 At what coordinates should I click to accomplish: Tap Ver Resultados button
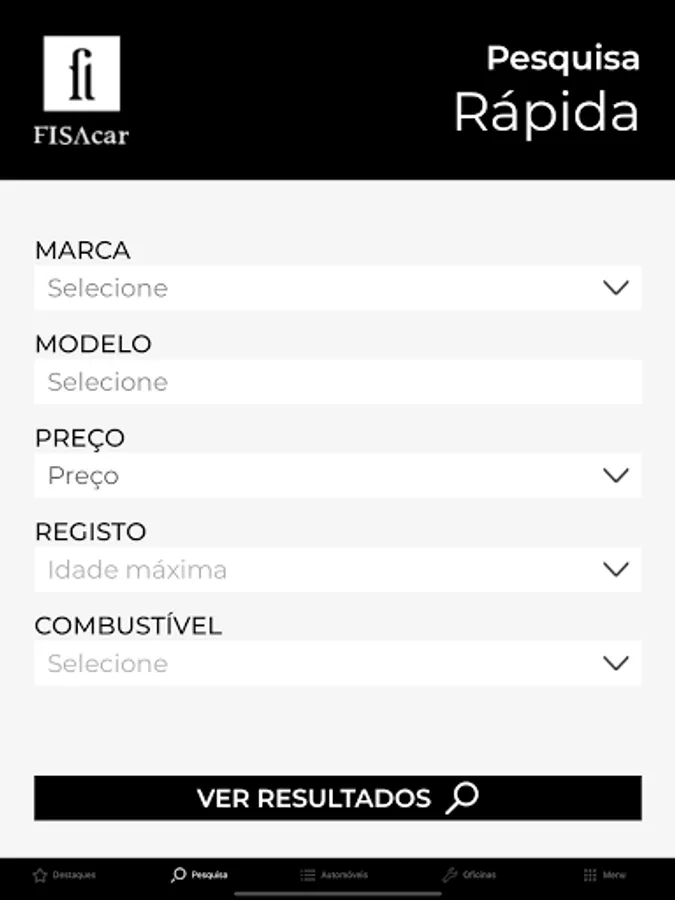[338, 798]
